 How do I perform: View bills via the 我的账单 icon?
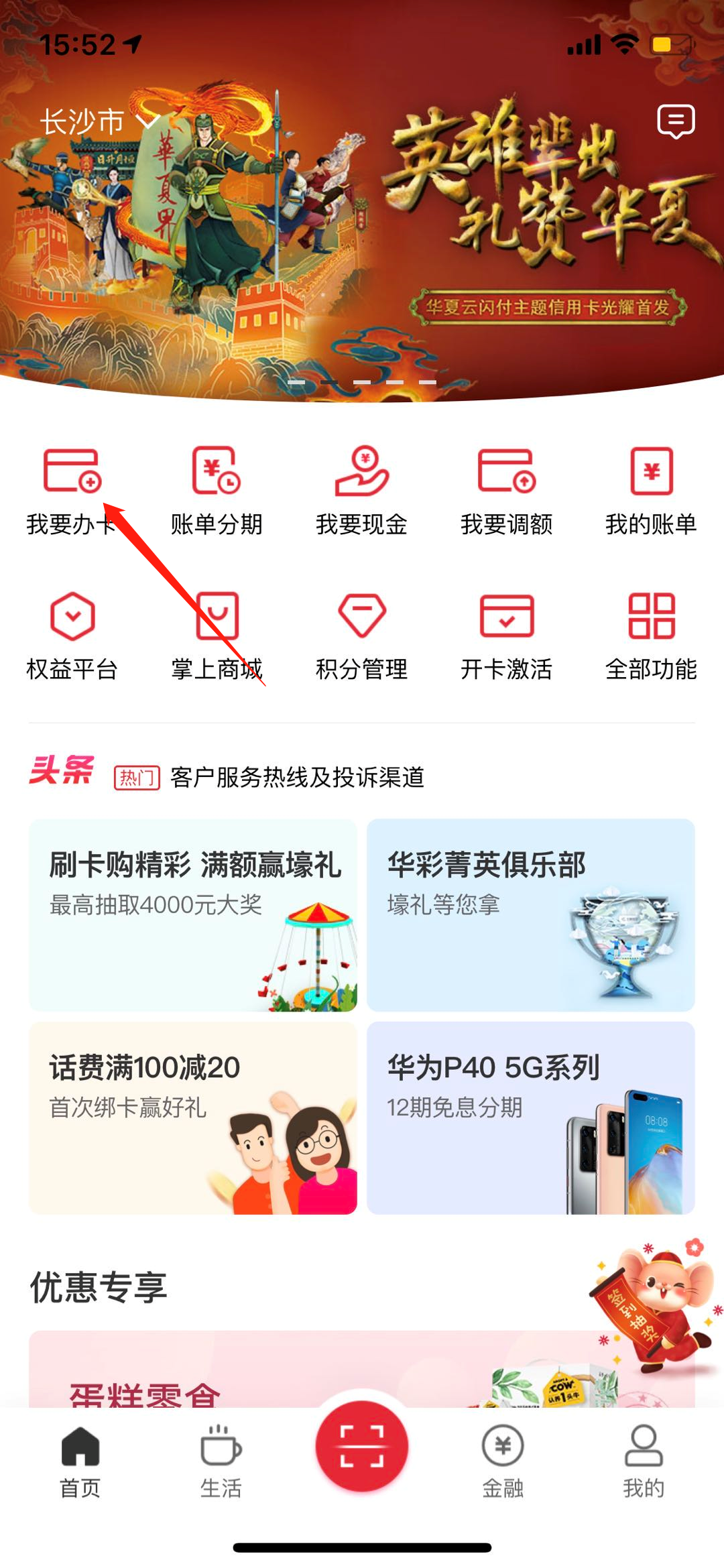coord(650,489)
